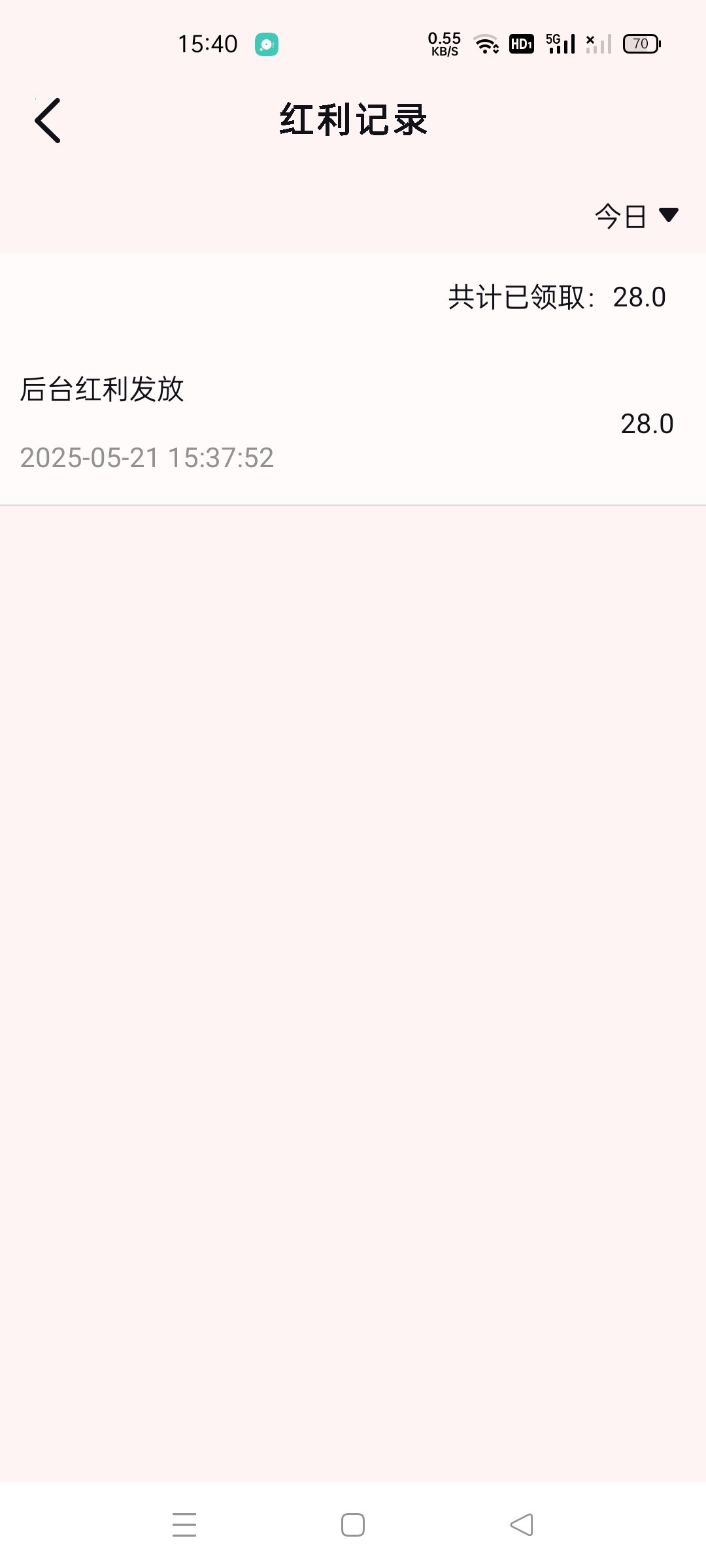Tap the timestamp 2025-05-21 15:37:52

(147, 459)
